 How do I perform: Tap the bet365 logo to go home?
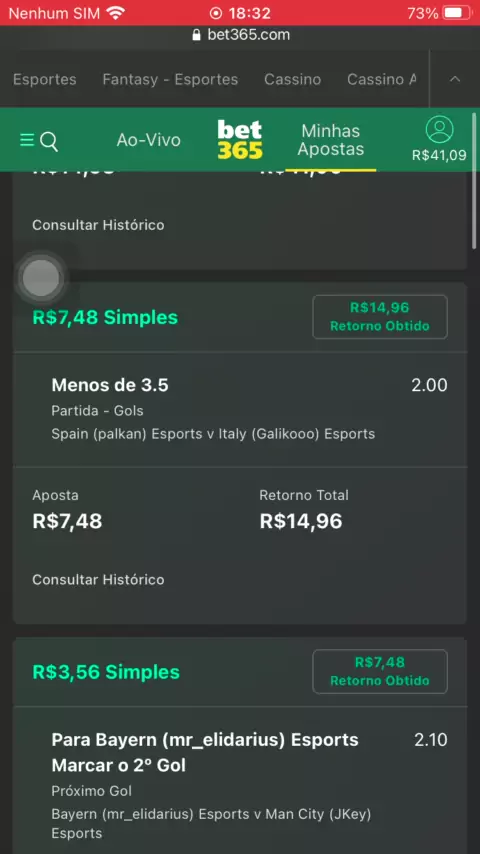pos(240,139)
